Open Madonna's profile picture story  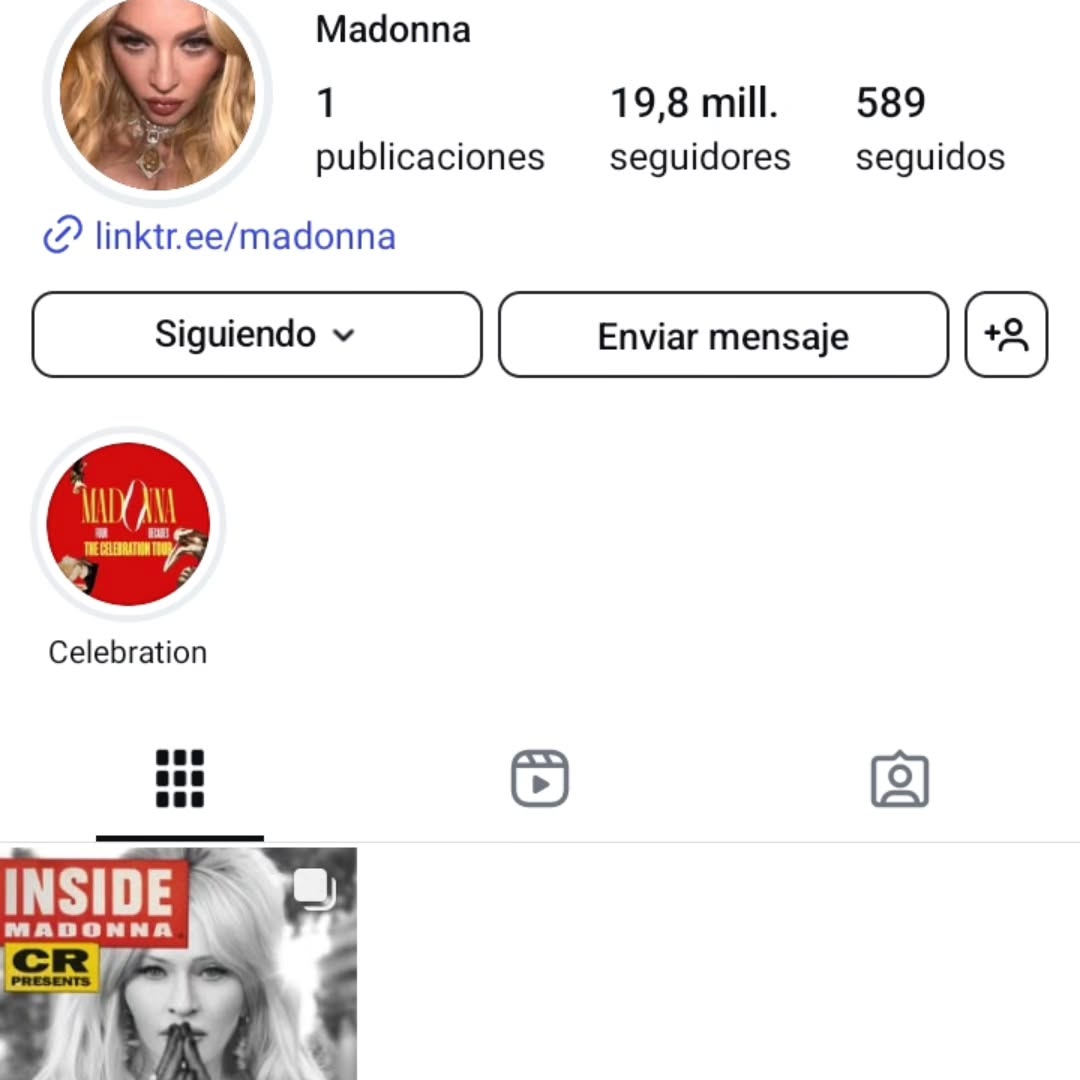[157, 95]
